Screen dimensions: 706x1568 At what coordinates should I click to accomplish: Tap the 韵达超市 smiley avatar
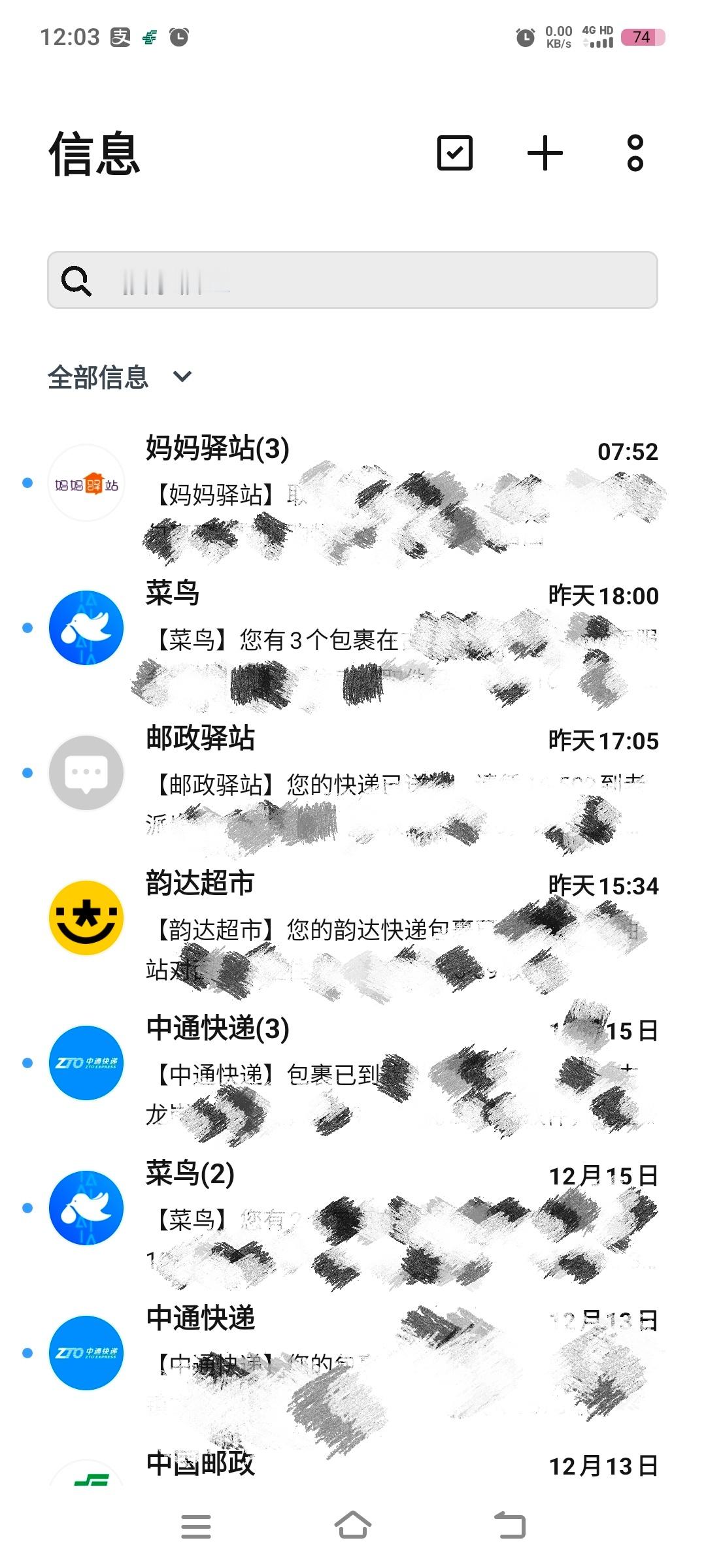click(x=86, y=917)
